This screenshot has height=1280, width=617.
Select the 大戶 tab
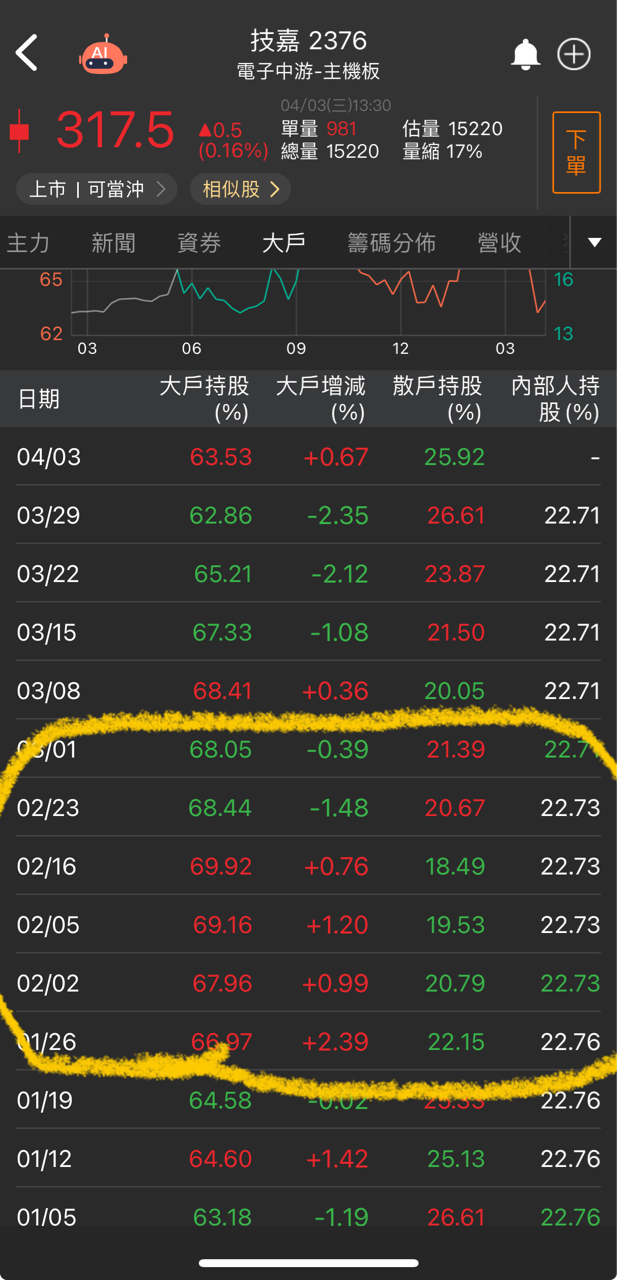[284, 242]
